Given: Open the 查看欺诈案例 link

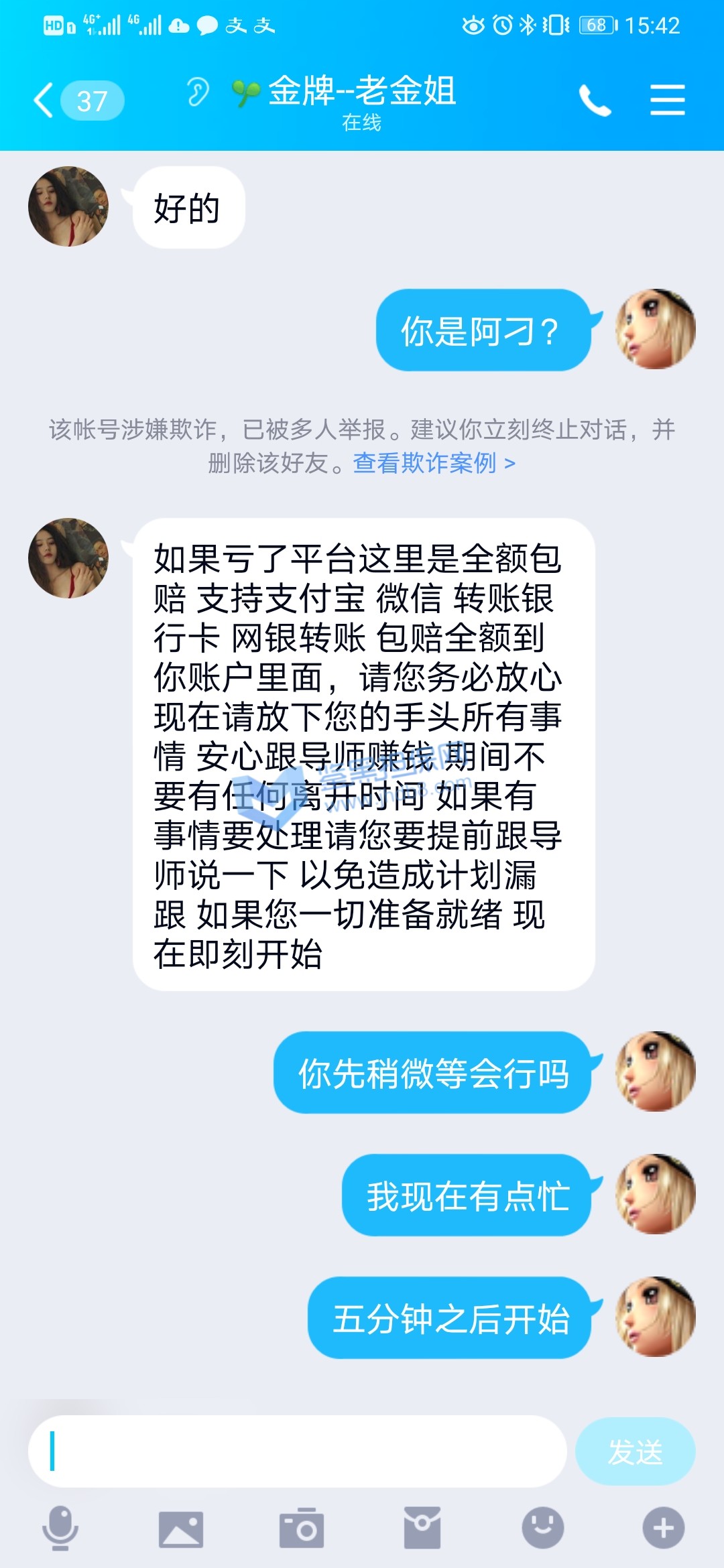Looking at the screenshot, I should pos(434,462).
